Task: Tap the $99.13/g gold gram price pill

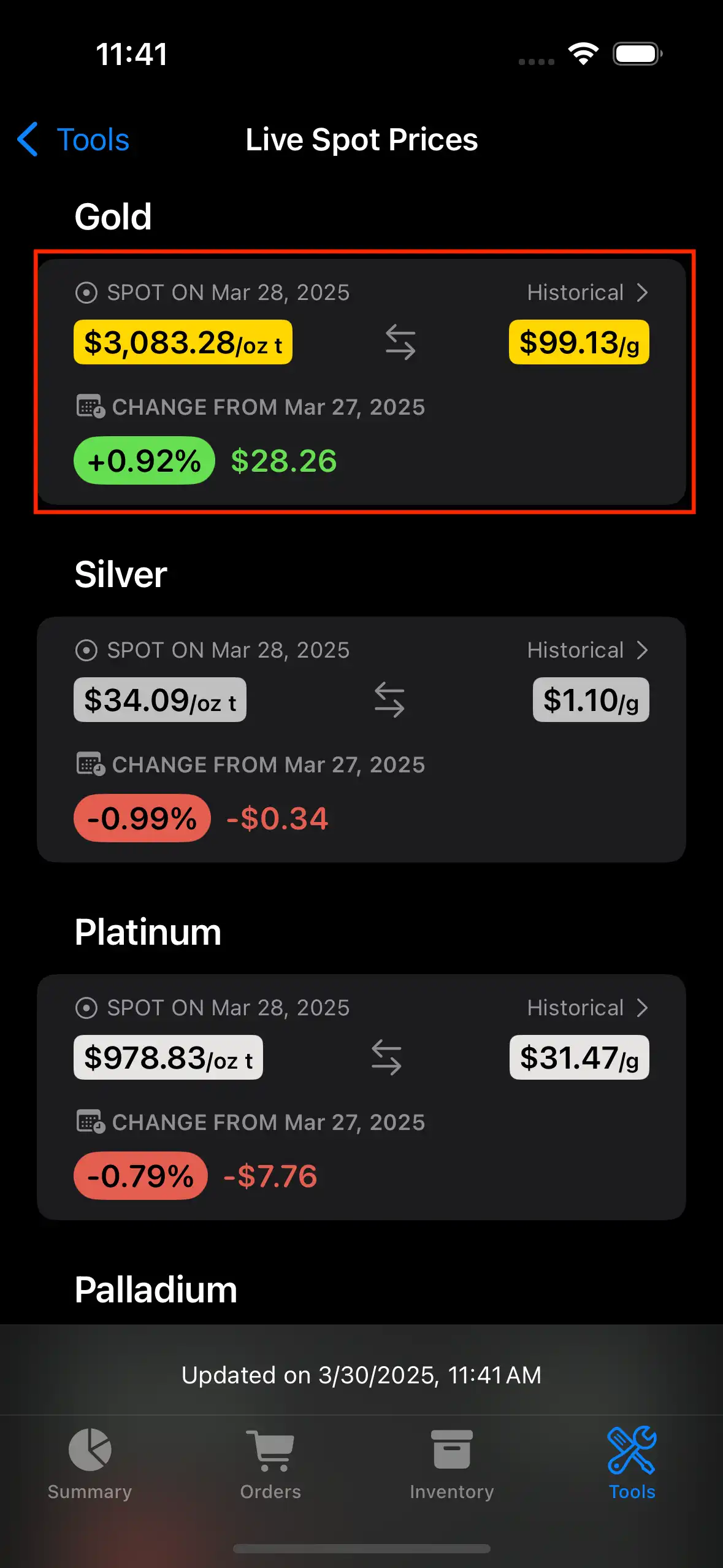Action: point(579,343)
